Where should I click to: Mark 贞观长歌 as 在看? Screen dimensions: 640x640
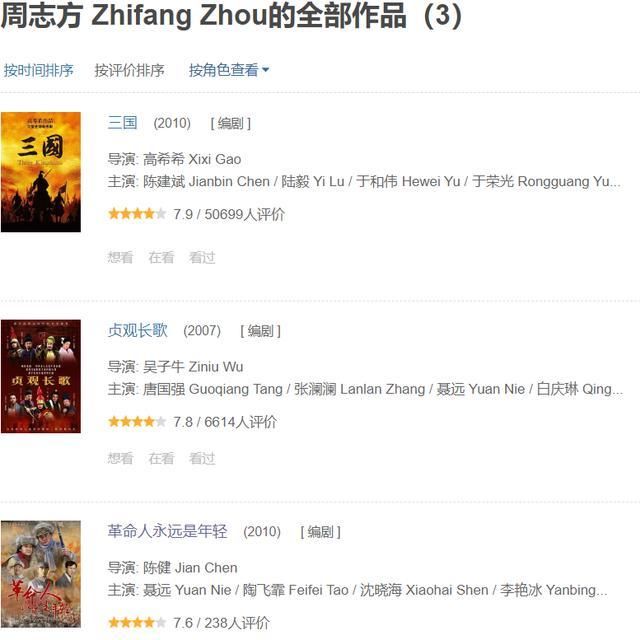tap(161, 458)
